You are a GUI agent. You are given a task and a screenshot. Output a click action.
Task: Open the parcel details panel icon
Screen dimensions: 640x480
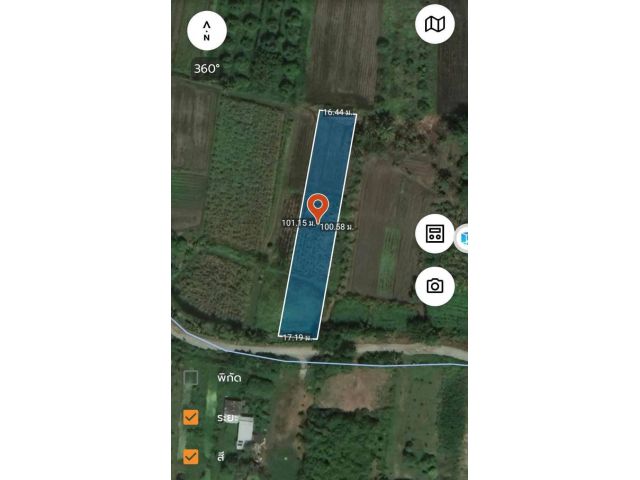point(435,234)
